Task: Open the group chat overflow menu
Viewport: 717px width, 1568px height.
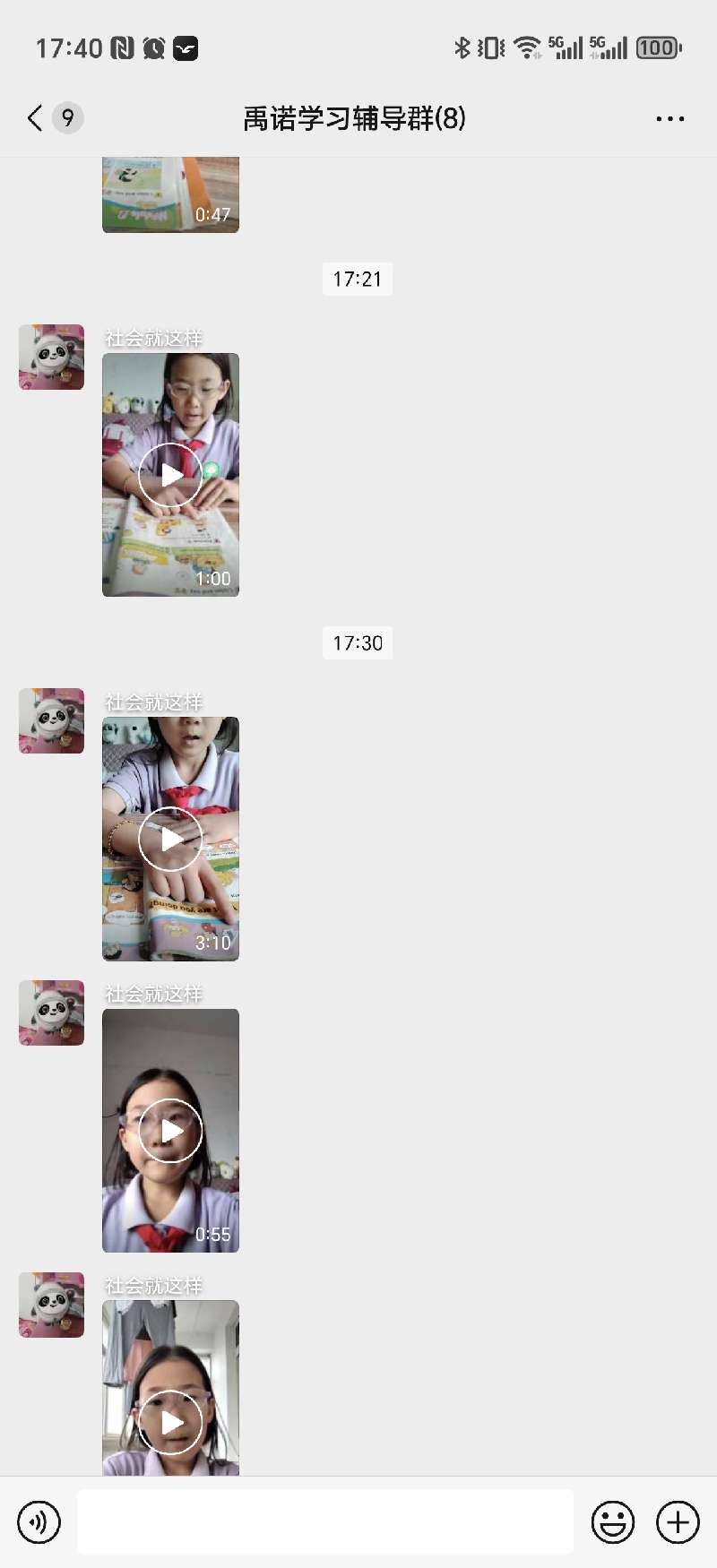Action: pos(669,118)
